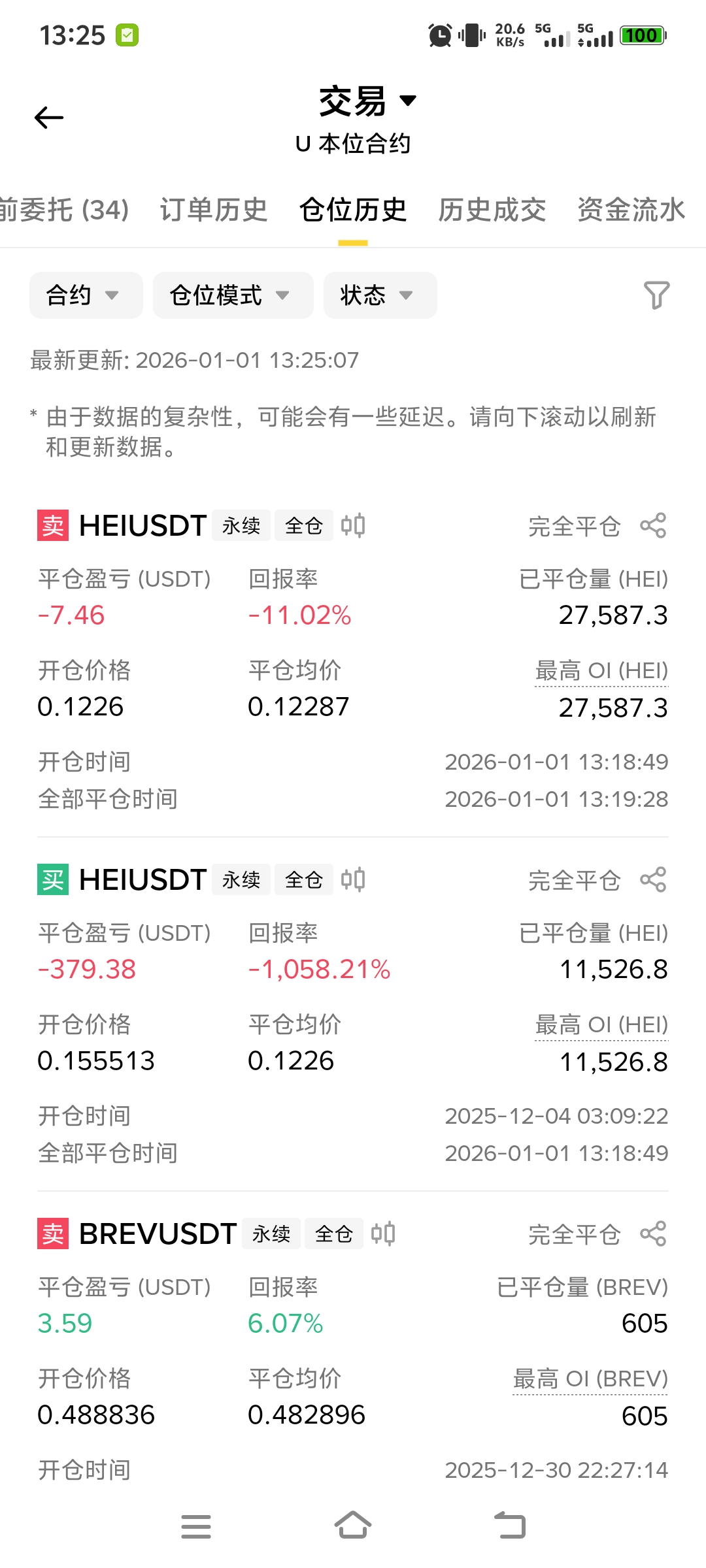The image size is (706, 1568).
Task: Open the 状态 filter dropdown
Action: pos(380,295)
